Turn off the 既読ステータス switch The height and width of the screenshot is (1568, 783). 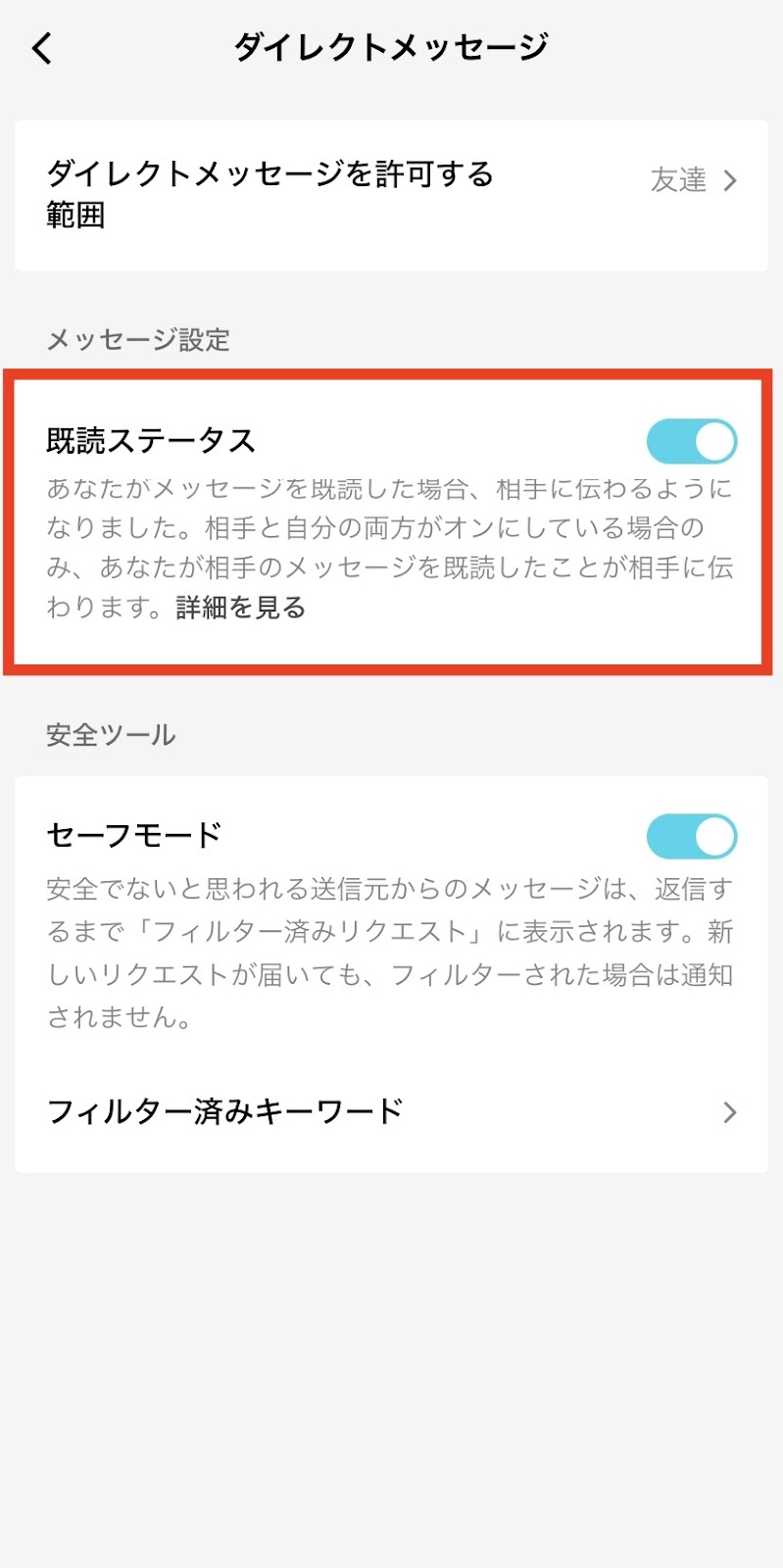[691, 441]
